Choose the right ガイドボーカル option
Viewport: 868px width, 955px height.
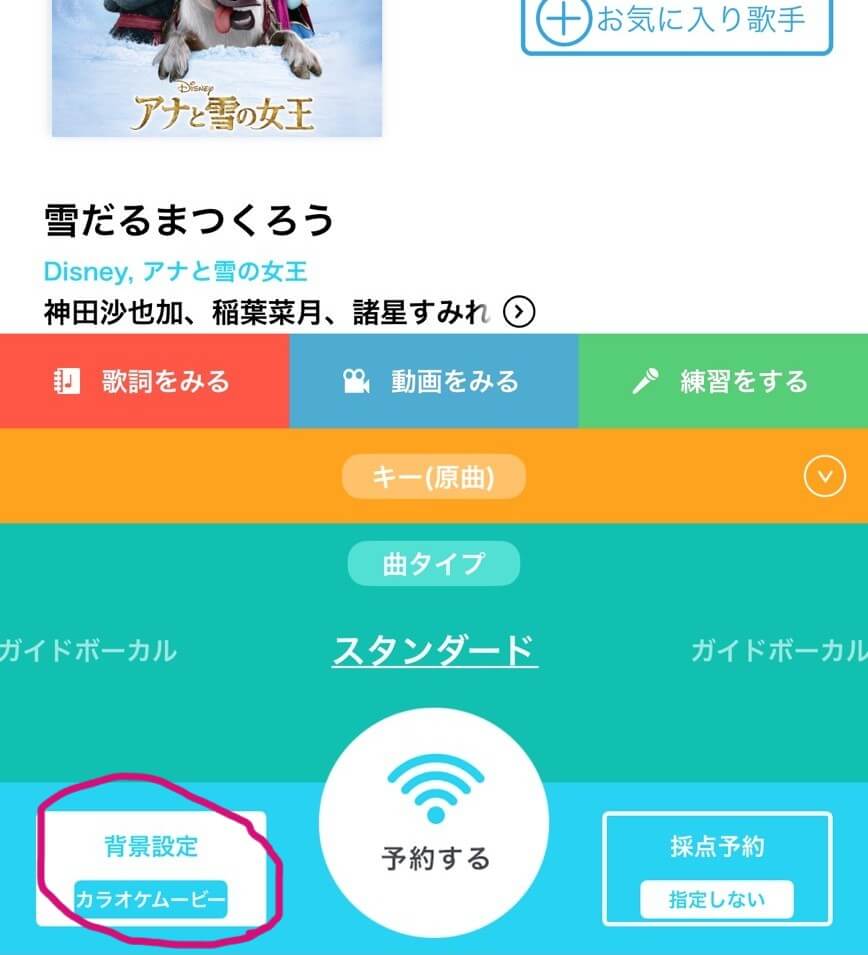(x=779, y=651)
